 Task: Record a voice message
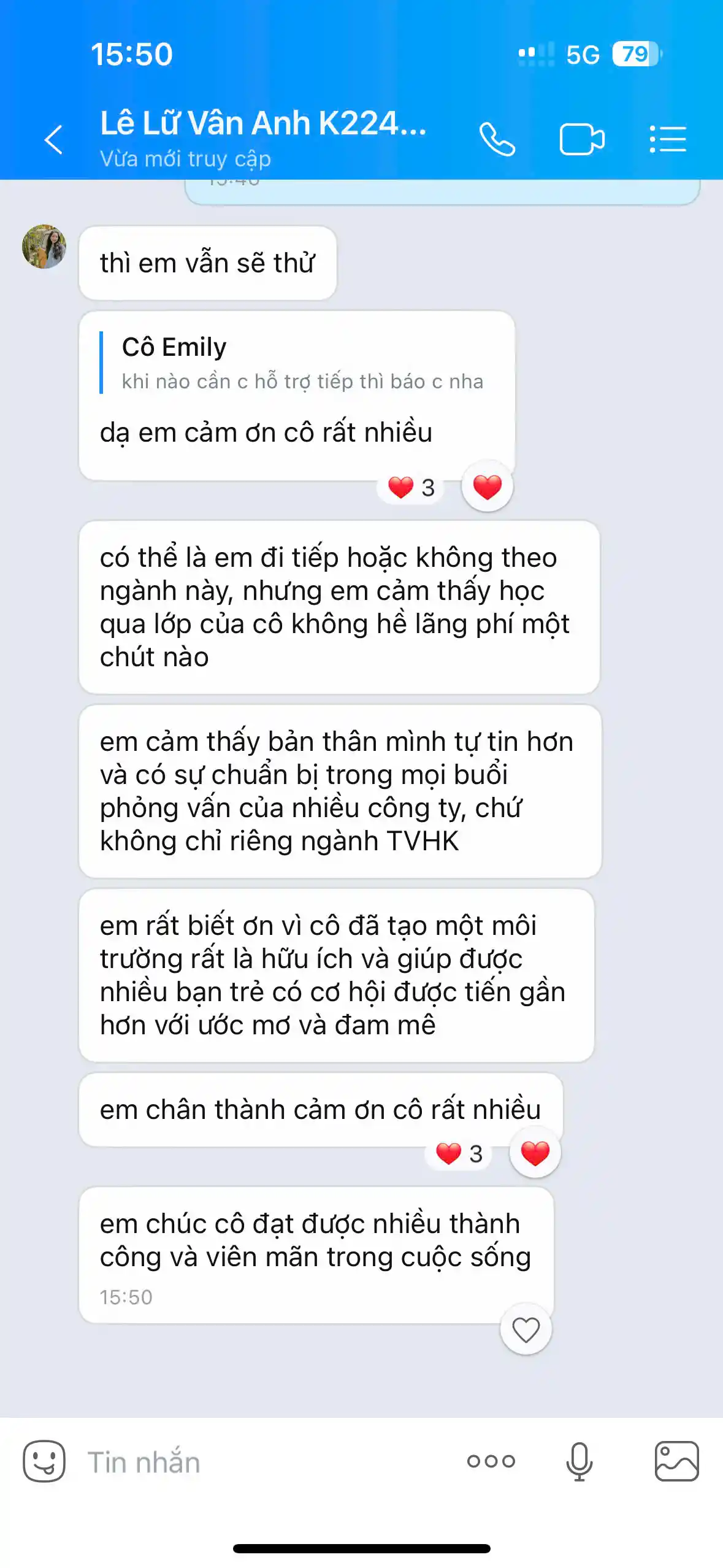[579, 1461]
